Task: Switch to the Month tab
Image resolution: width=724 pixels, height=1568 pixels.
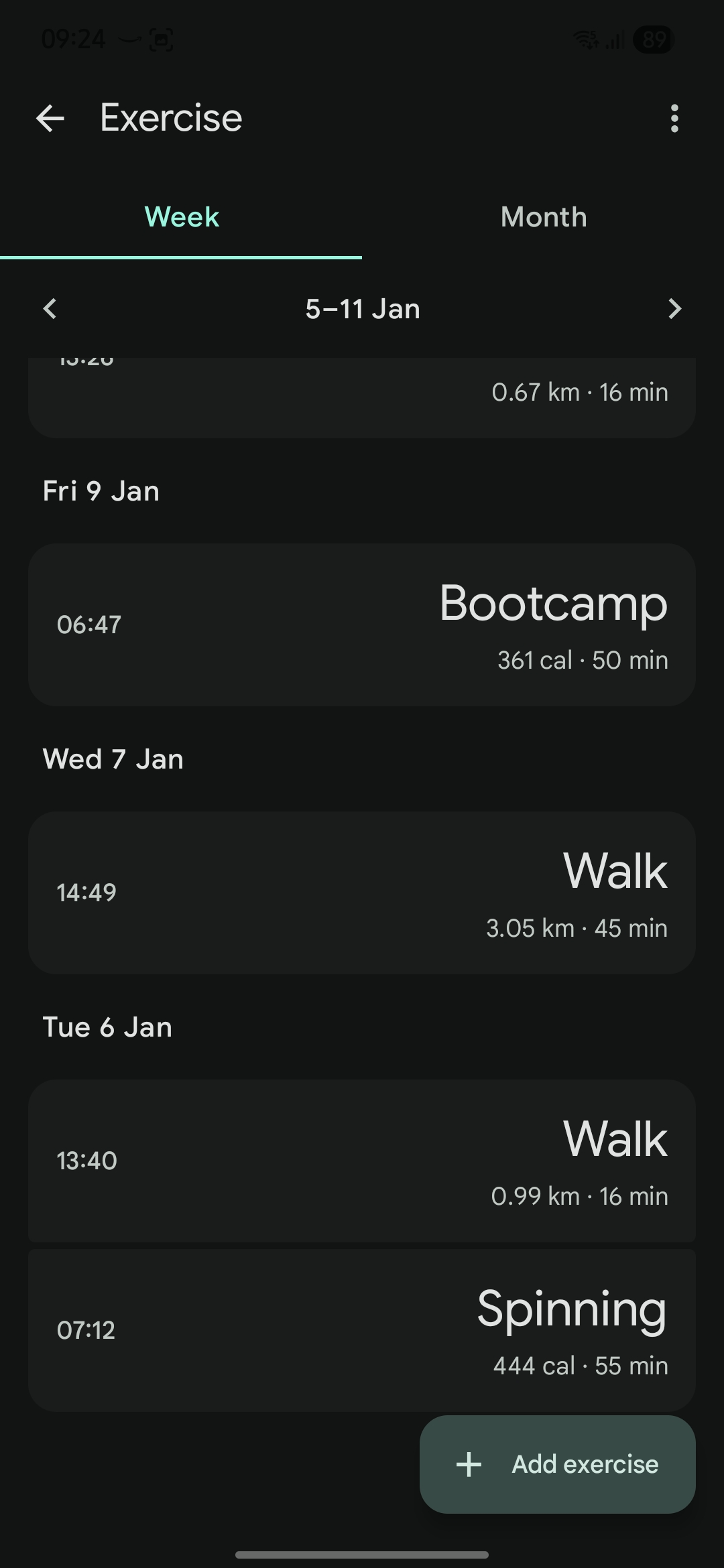Action: pyautogui.click(x=543, y=217)
